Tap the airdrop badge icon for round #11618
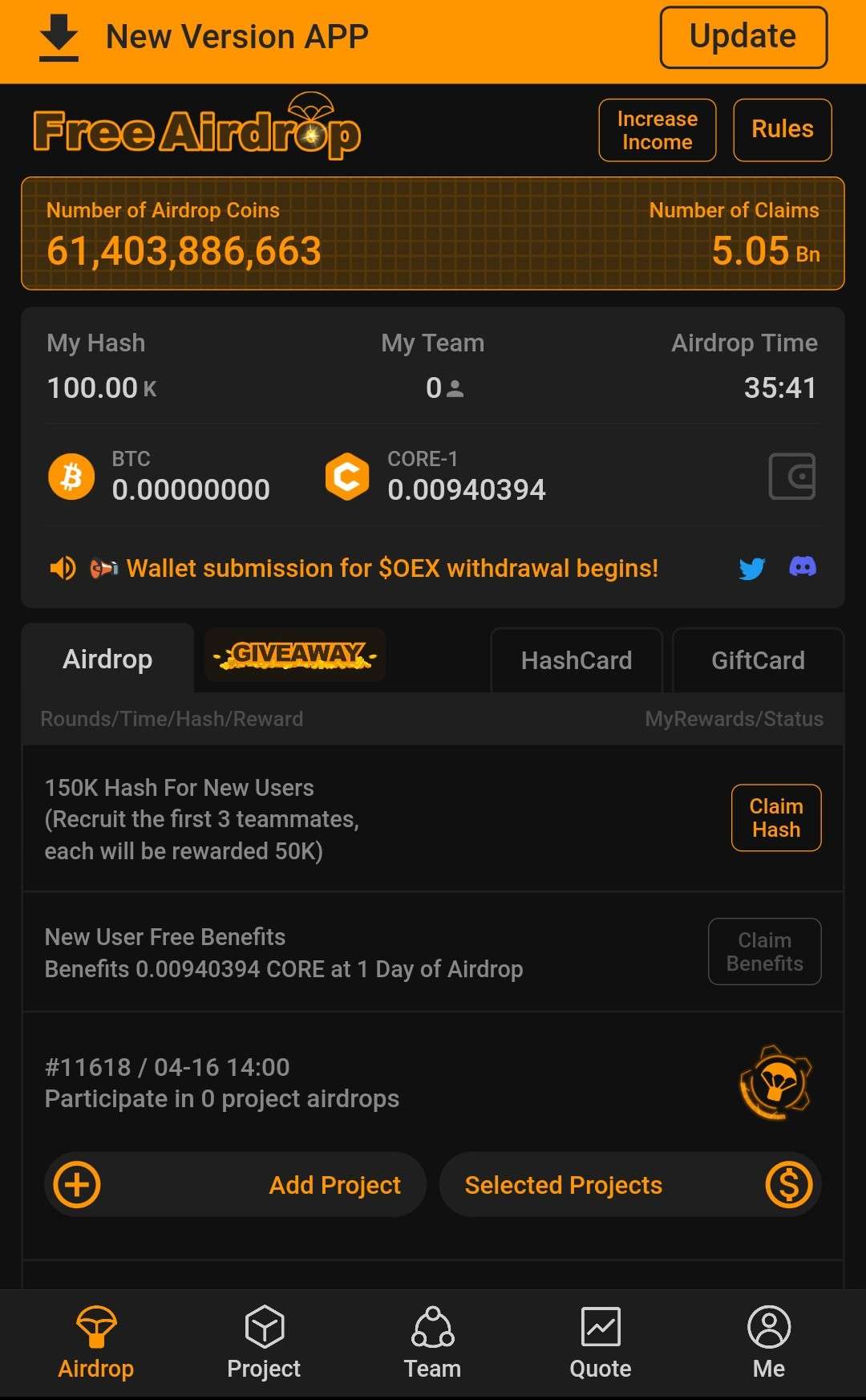866x1400 pixels. [775, 1082]
